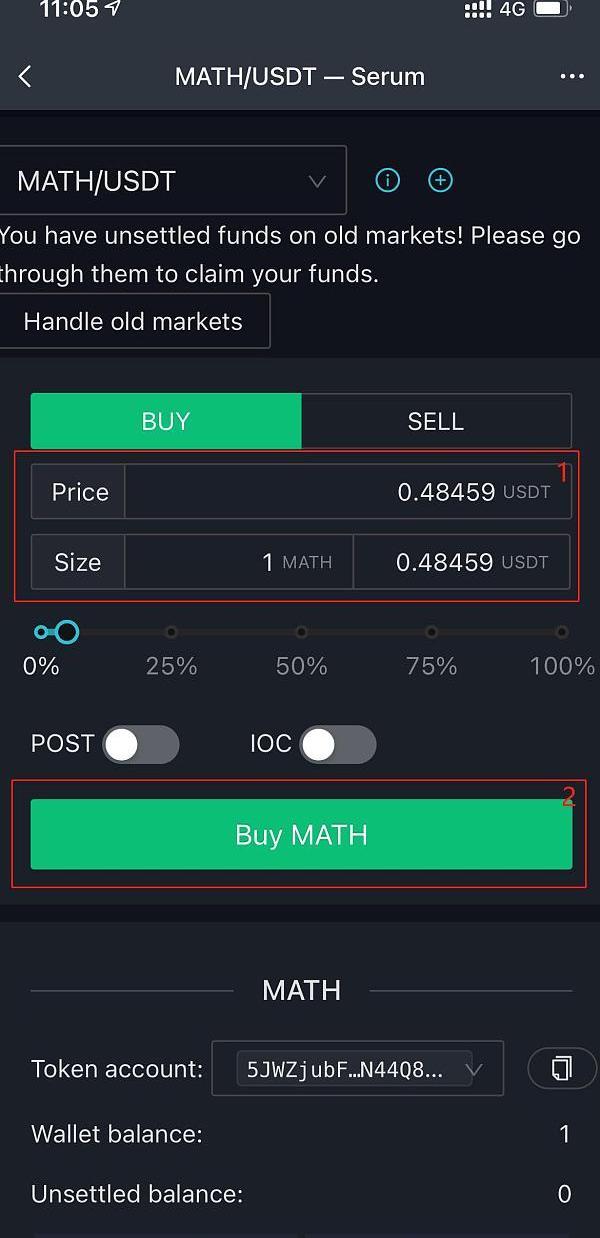Image resolution: width=600 pixels, height=1238 pixels.
Task: Edit the Price field in USDT
Action: pyautogui.click(x=347, y=492)
